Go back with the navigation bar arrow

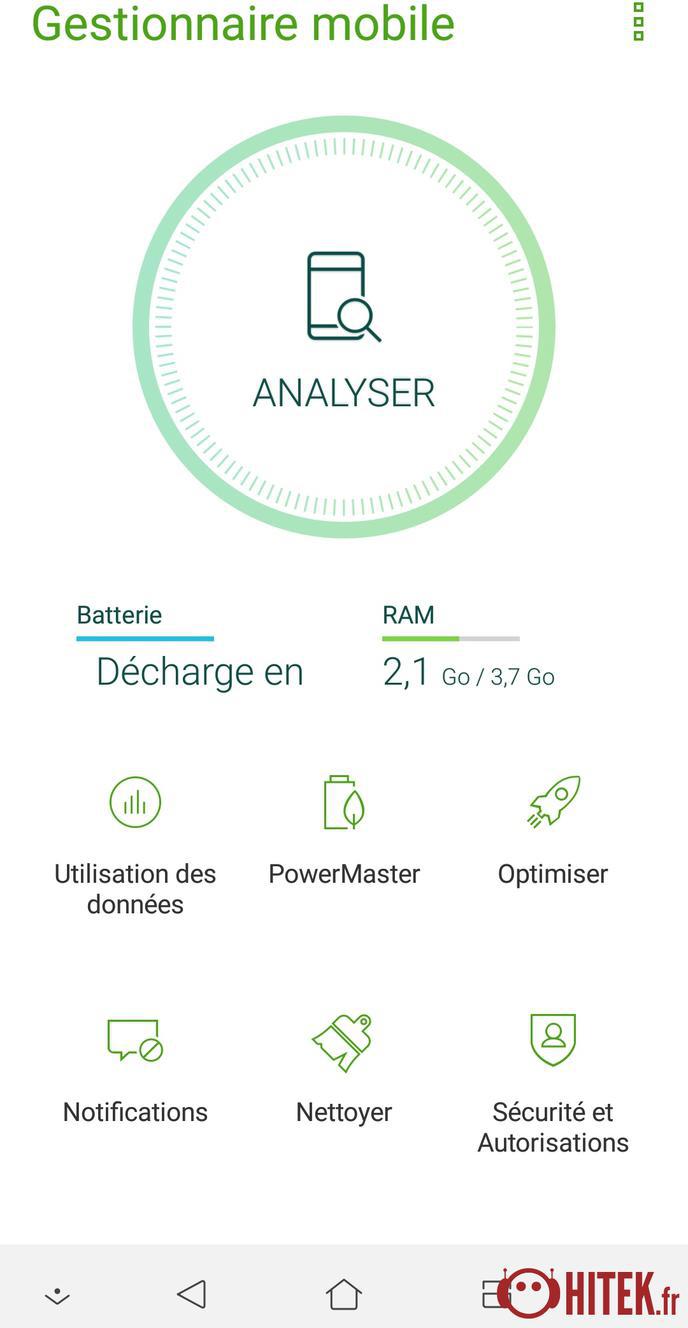click(x=191, y=1294)
